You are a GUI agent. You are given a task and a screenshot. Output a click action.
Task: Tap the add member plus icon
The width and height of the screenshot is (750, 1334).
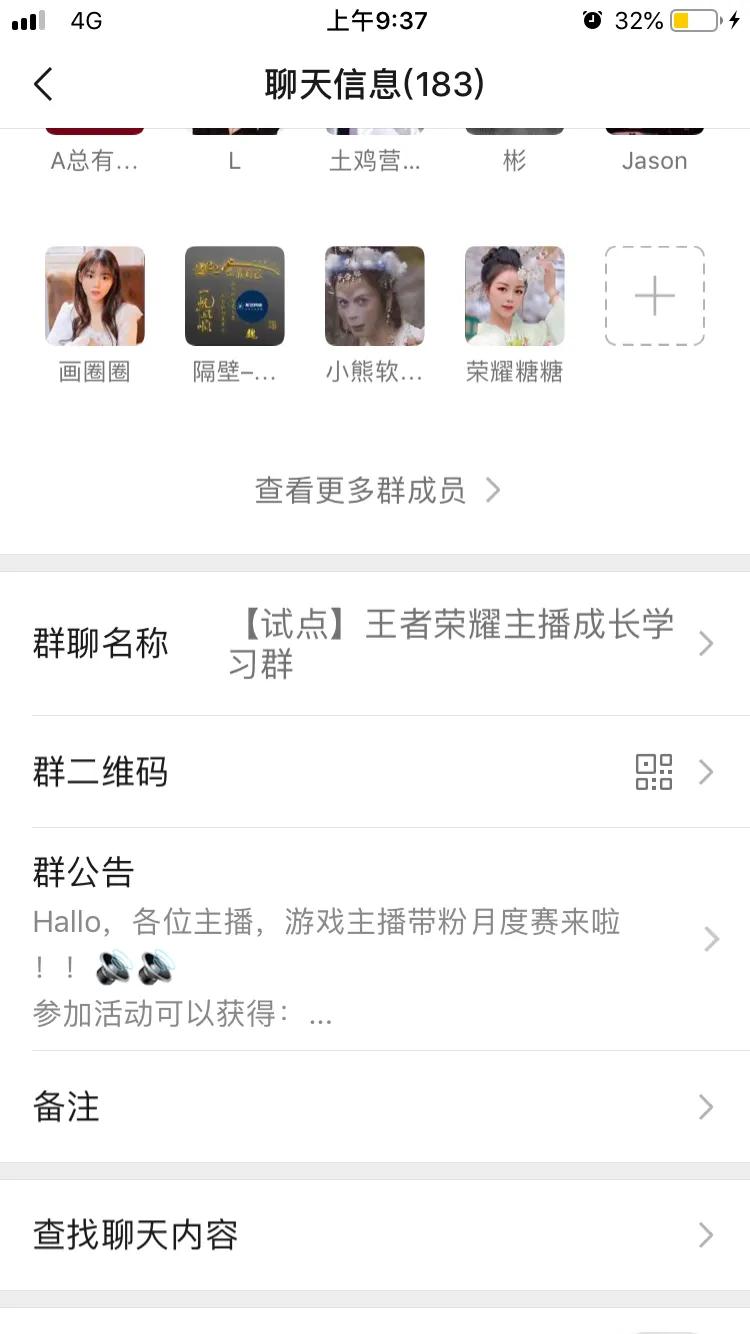[654, 295]
